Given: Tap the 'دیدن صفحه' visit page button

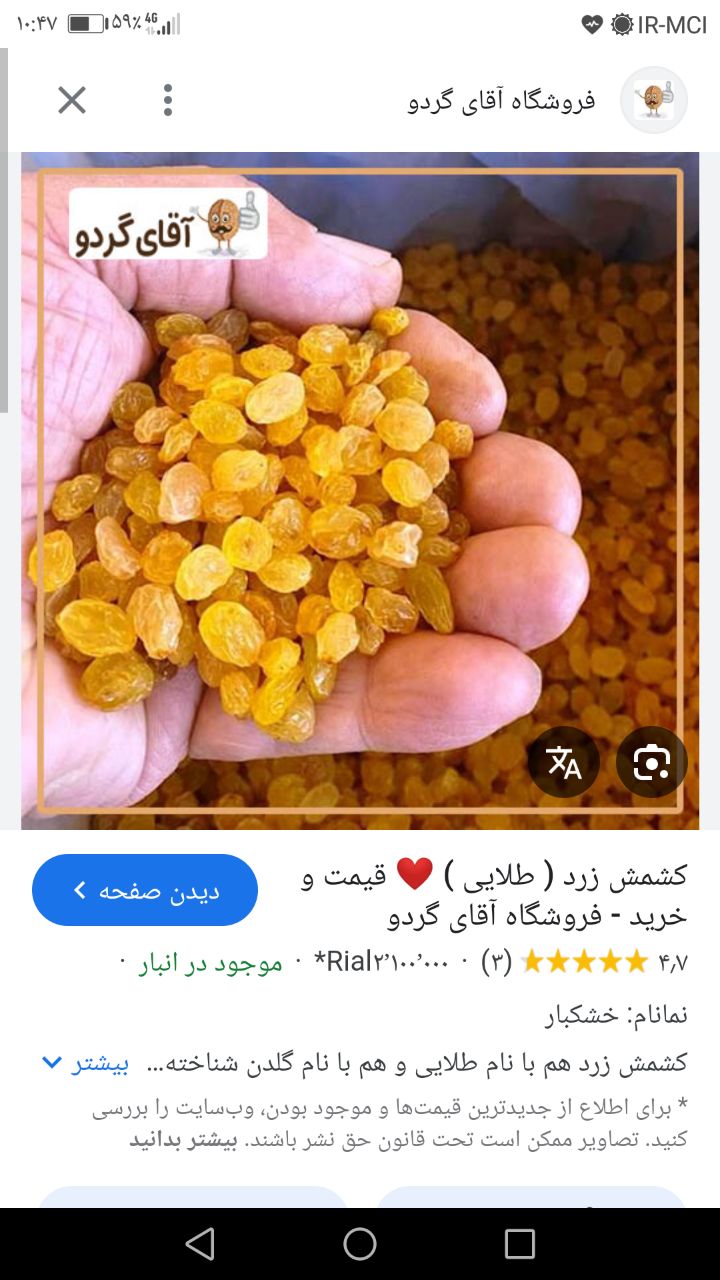Looking at the screenshot, I should pyautogui.click(x=145, y=890).
